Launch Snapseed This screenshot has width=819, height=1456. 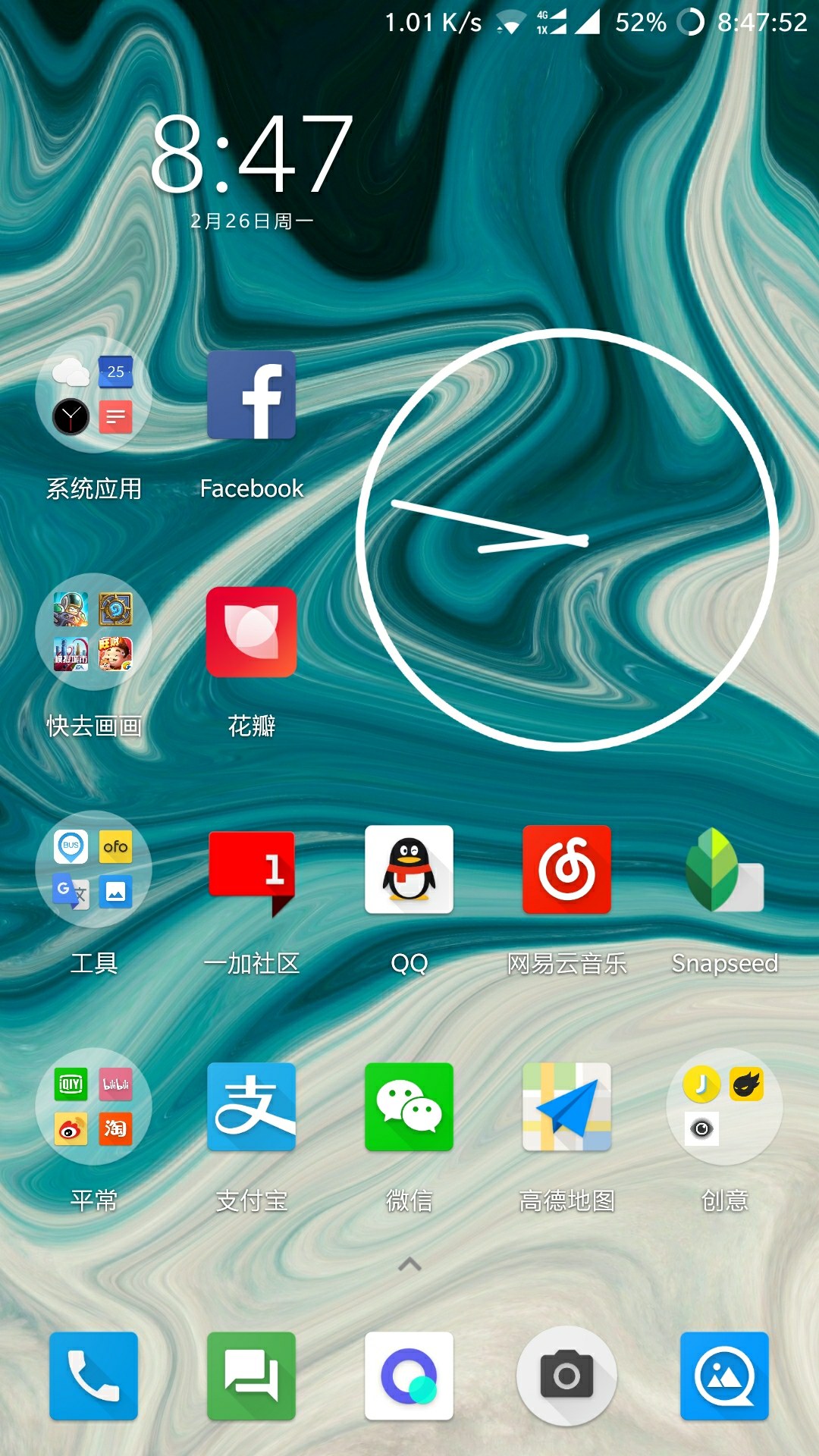point(724,869)
